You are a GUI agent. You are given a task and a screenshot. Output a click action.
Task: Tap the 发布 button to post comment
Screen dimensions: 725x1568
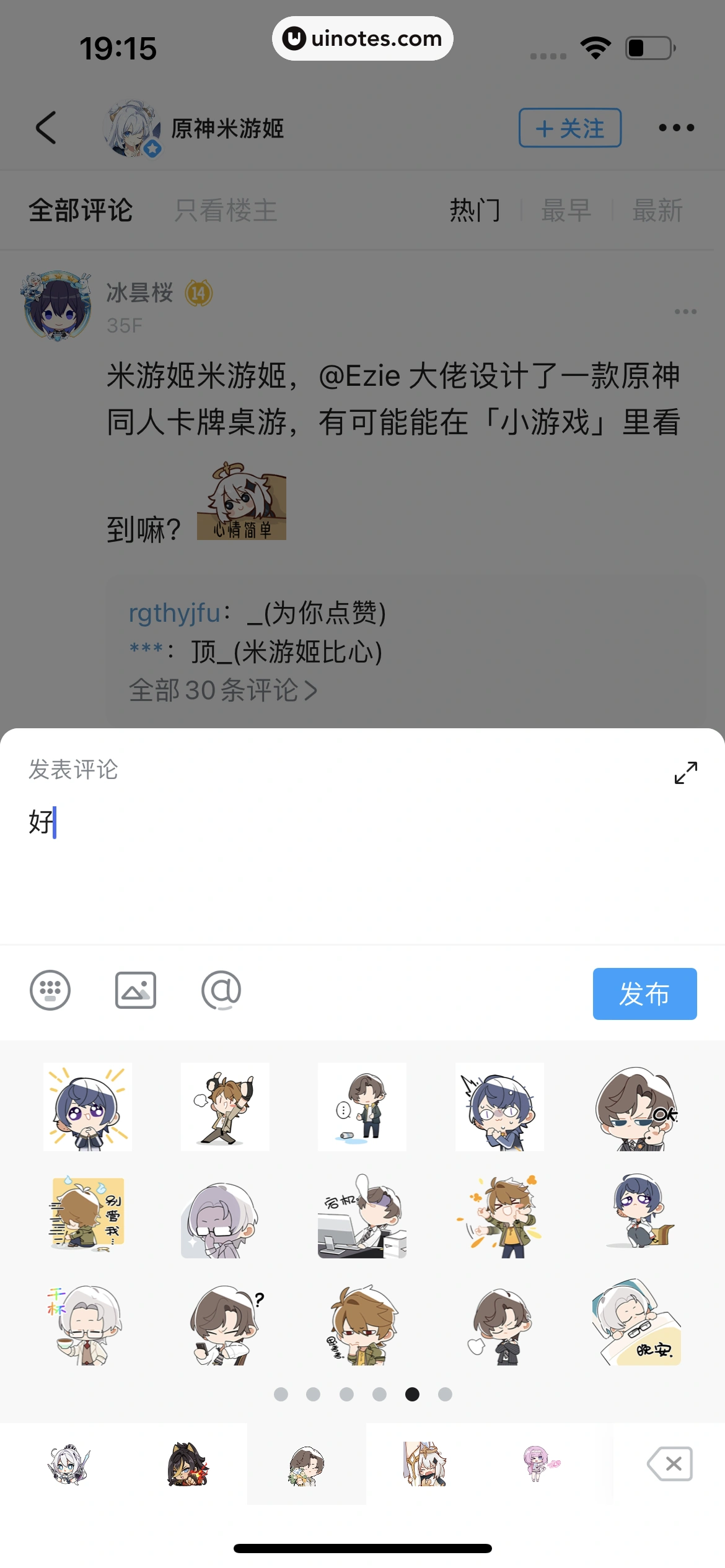pos(644,993)
